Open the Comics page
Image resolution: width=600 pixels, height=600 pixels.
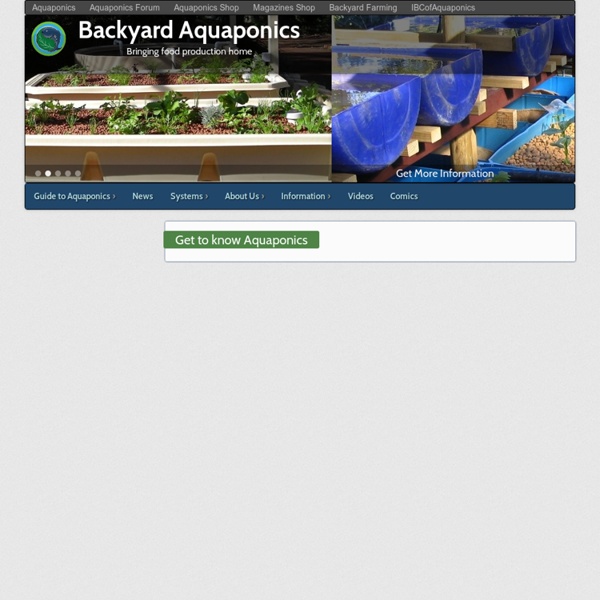[404, 196]
